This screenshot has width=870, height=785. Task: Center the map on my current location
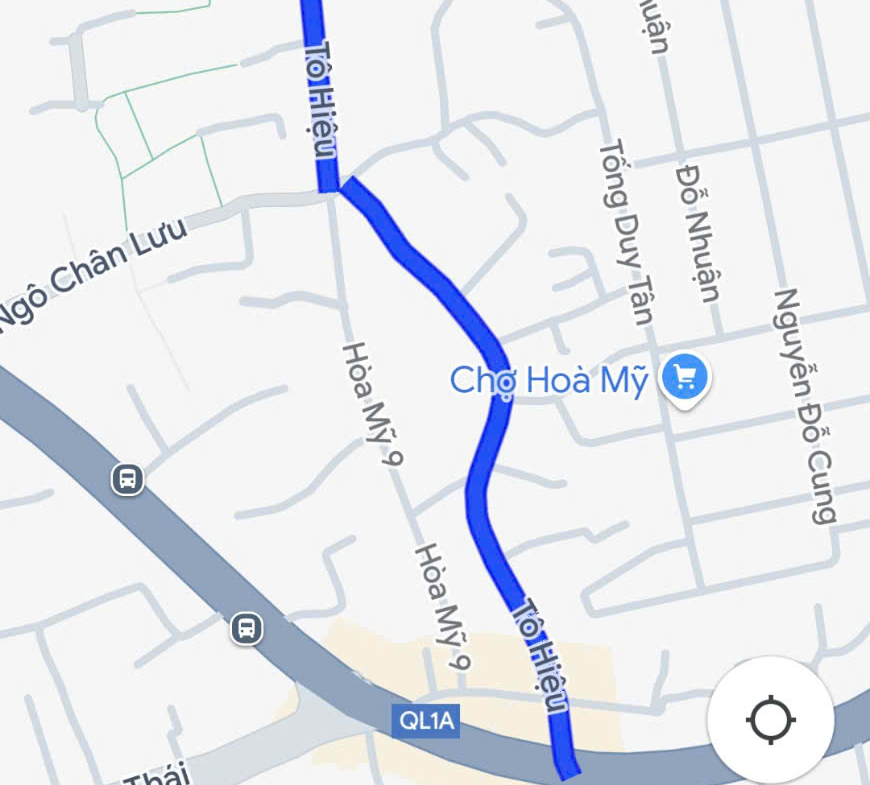(x=770, y=719)
